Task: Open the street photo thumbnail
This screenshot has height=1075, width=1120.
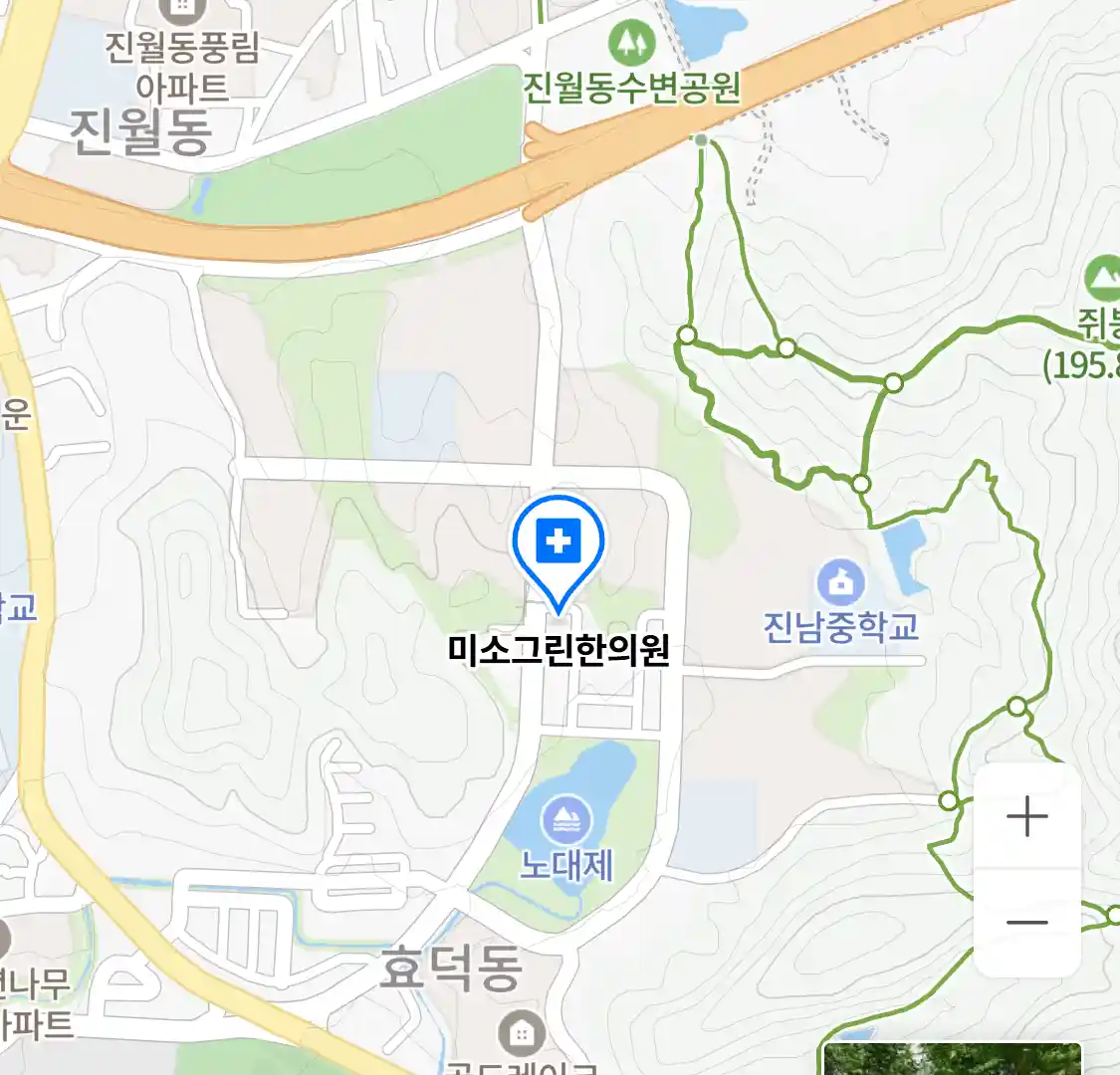Action: click(952, 1059)
